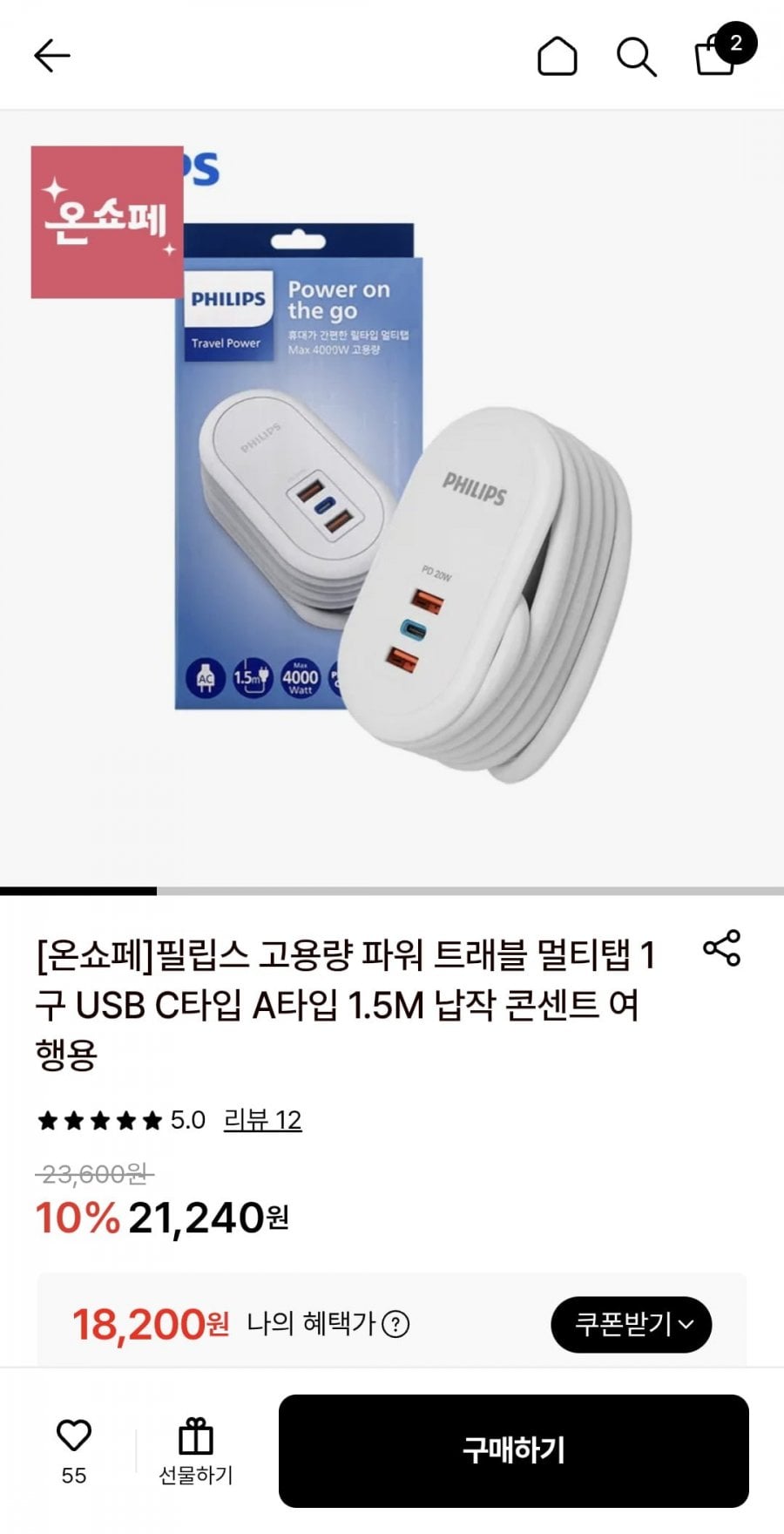Show info for 나의 혜택가

pos(395,1325)
